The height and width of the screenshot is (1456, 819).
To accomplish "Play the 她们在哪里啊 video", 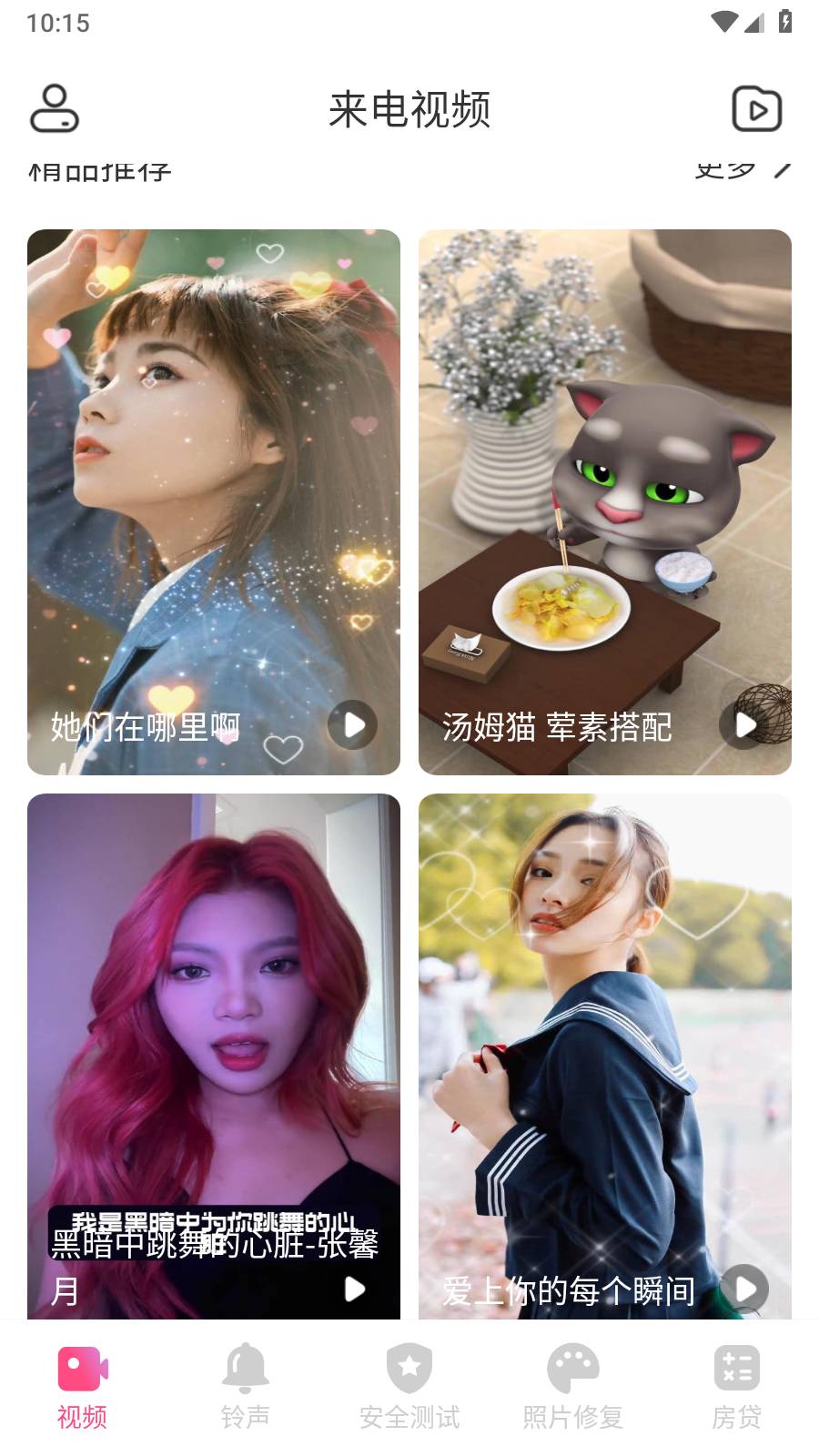I will coord(353,725).
